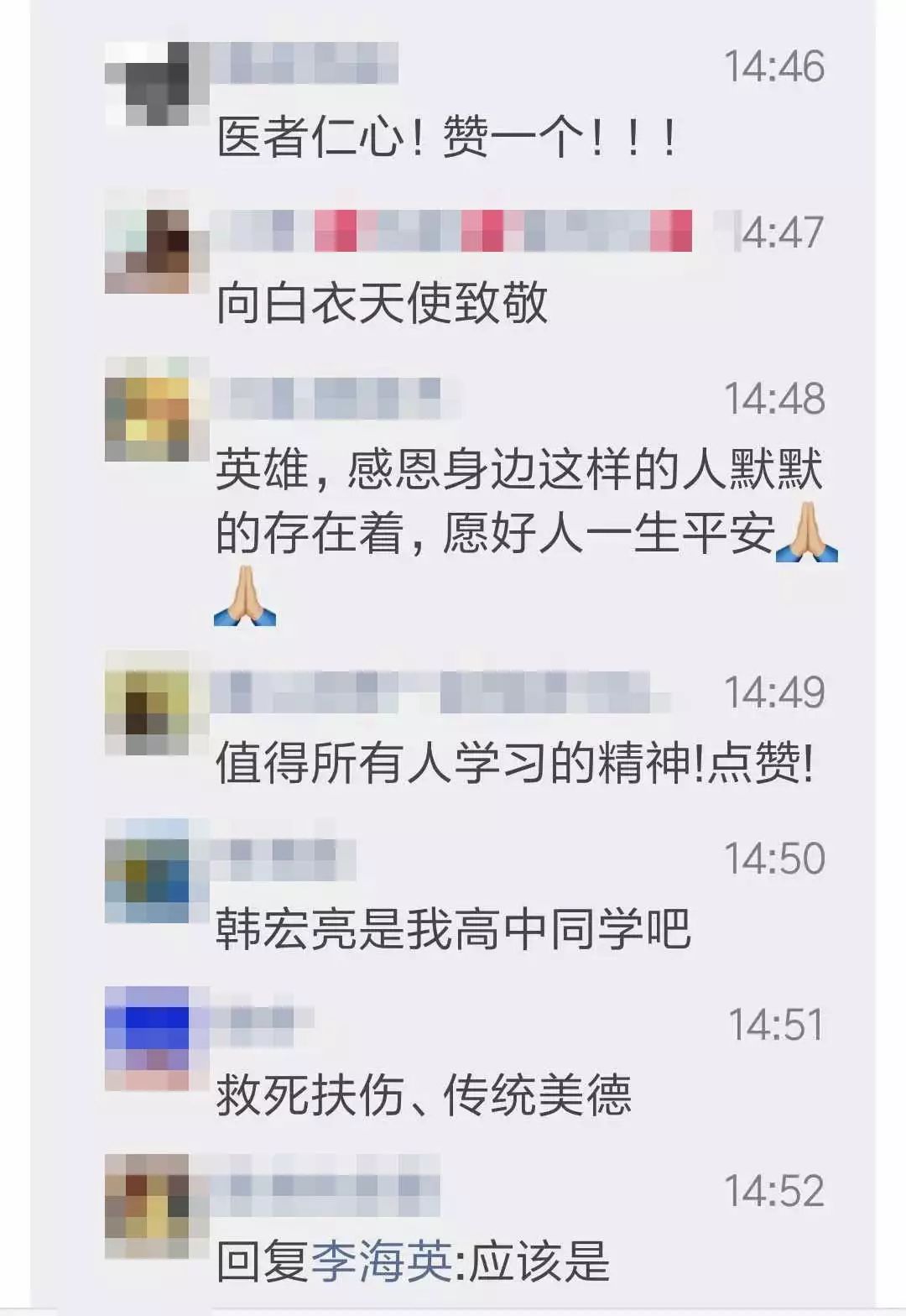Open the avatar of the 救死扶伤 commenter

147,1037
